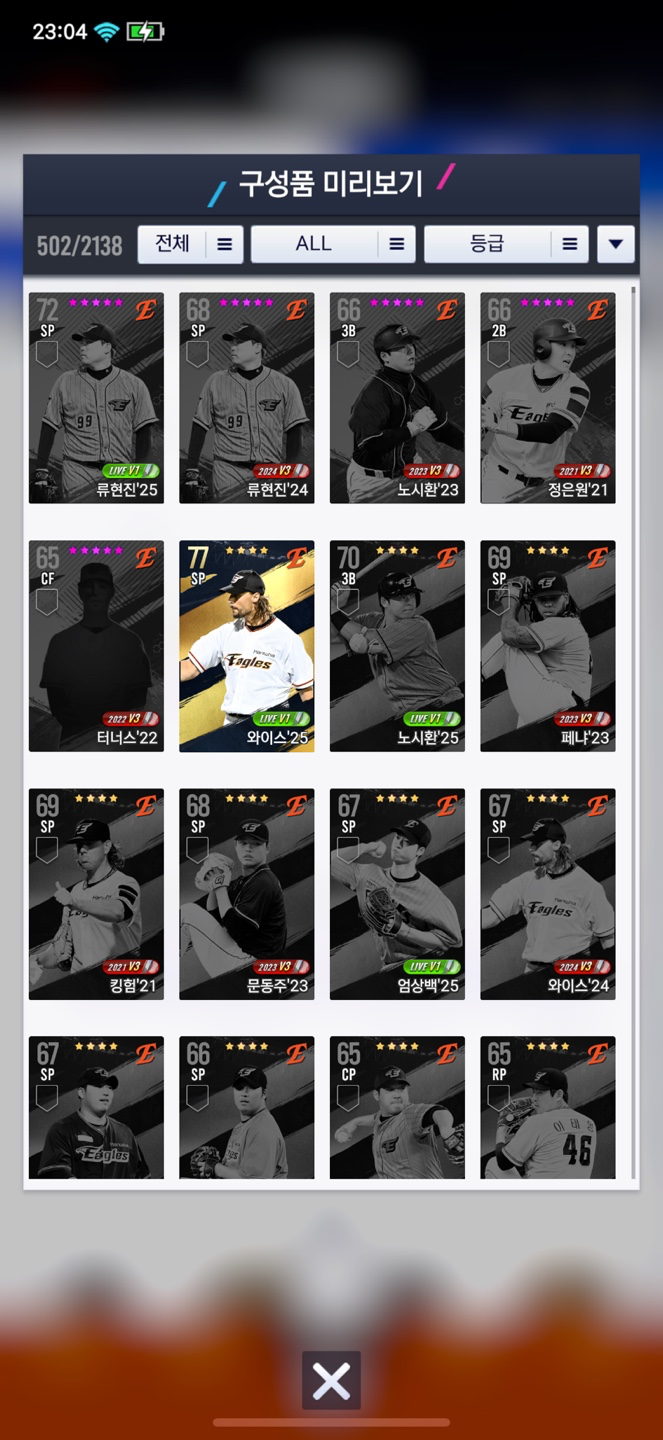Close the 구성품 미리보기 popup
663x1440 pixels.
[x=331, y=1381]
